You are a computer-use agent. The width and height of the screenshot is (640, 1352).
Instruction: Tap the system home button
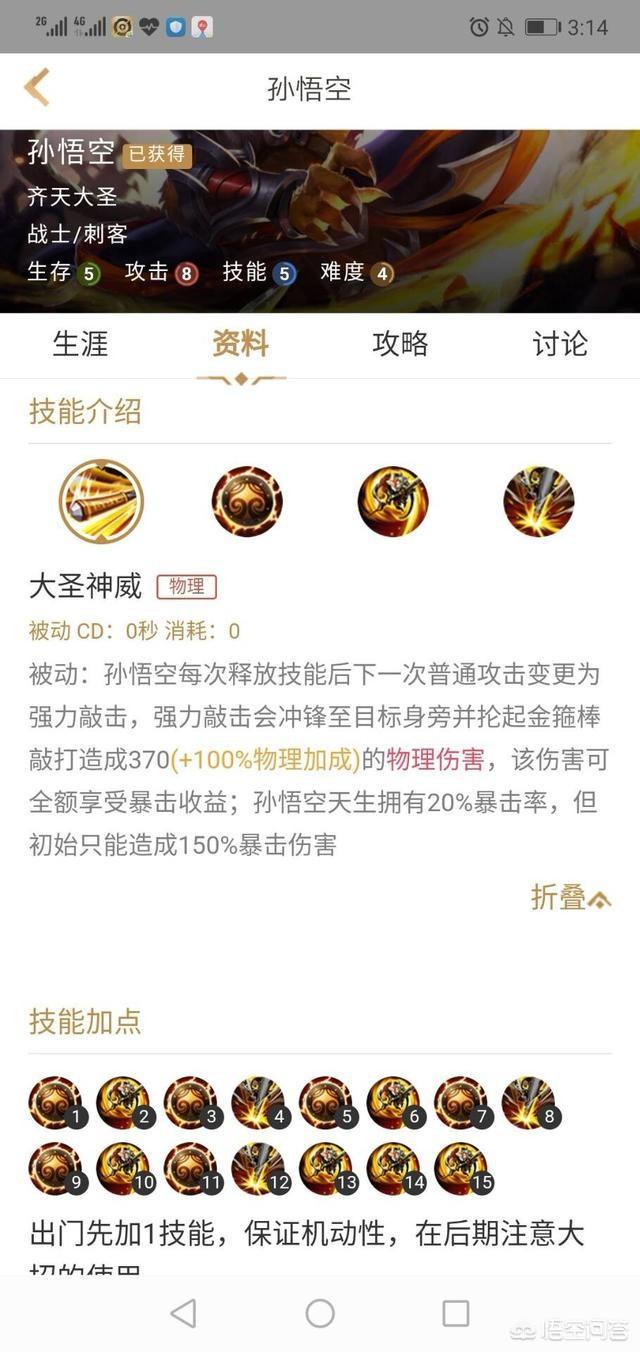pyautogui.click(x=320, y=1313)
